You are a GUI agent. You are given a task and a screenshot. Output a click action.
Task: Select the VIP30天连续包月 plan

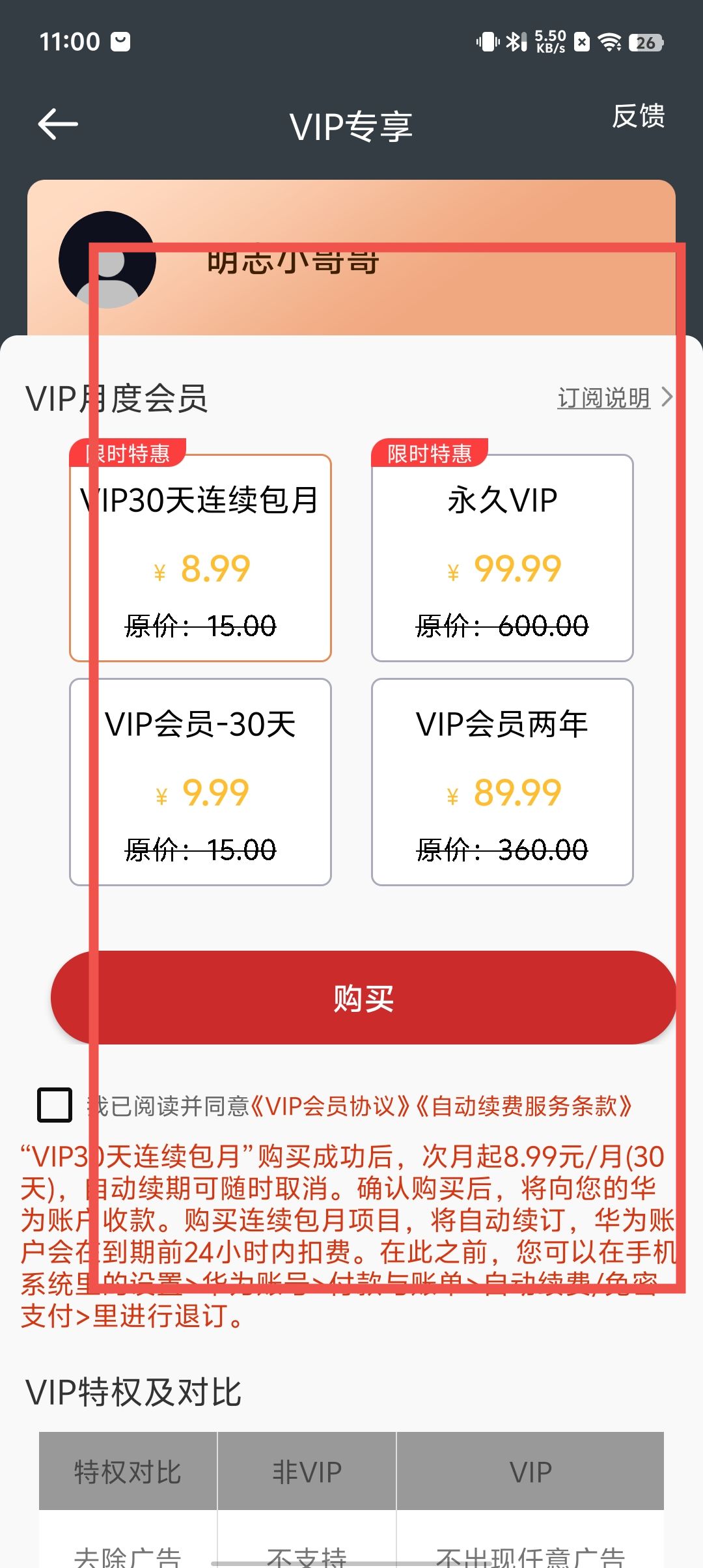(x=200, y=558)
